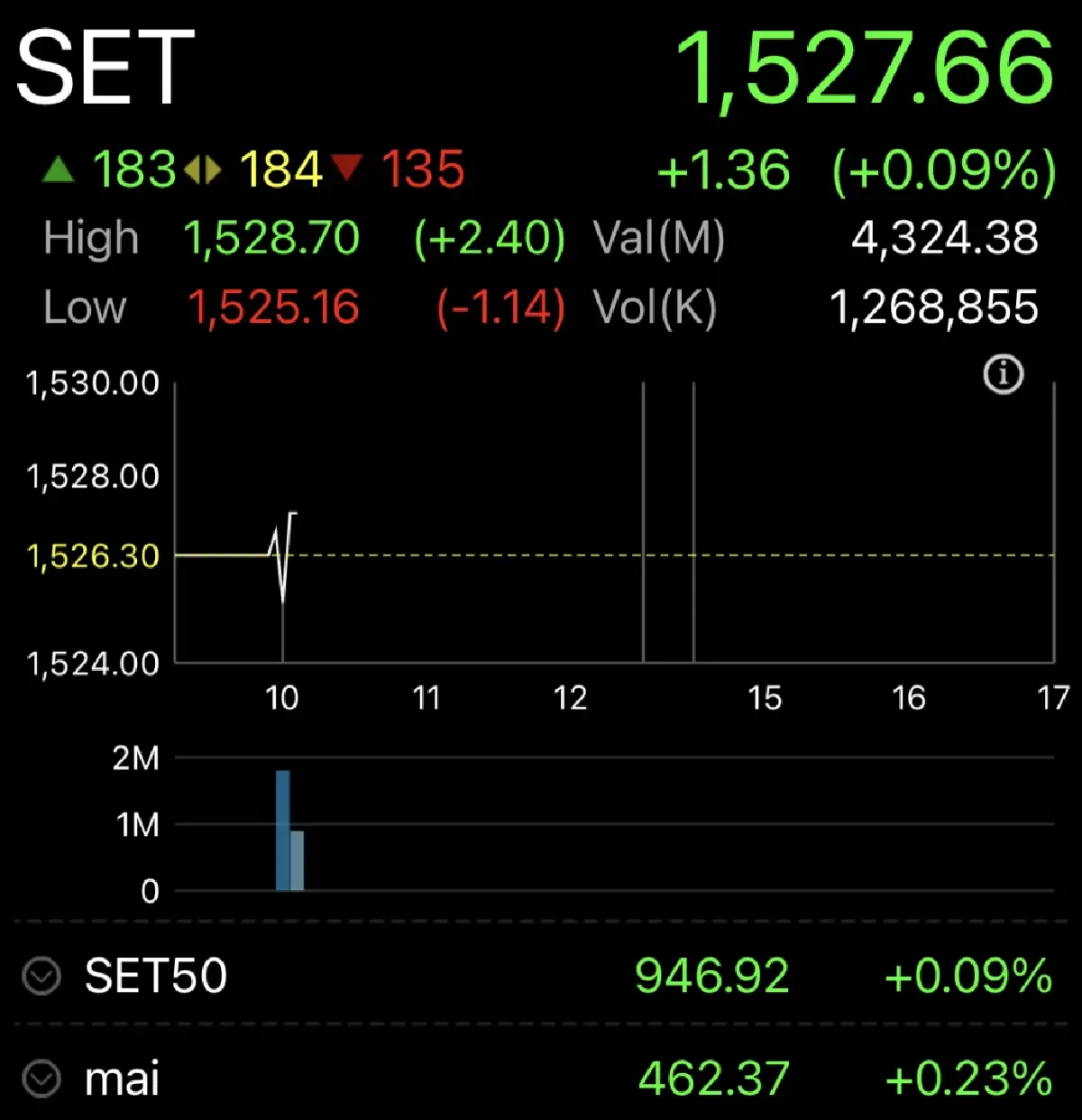The height and width of the screenshot is (1120, 1082).
Task: Expand the mai index row
Action: pyautogui.click(x=41, y=1079)
